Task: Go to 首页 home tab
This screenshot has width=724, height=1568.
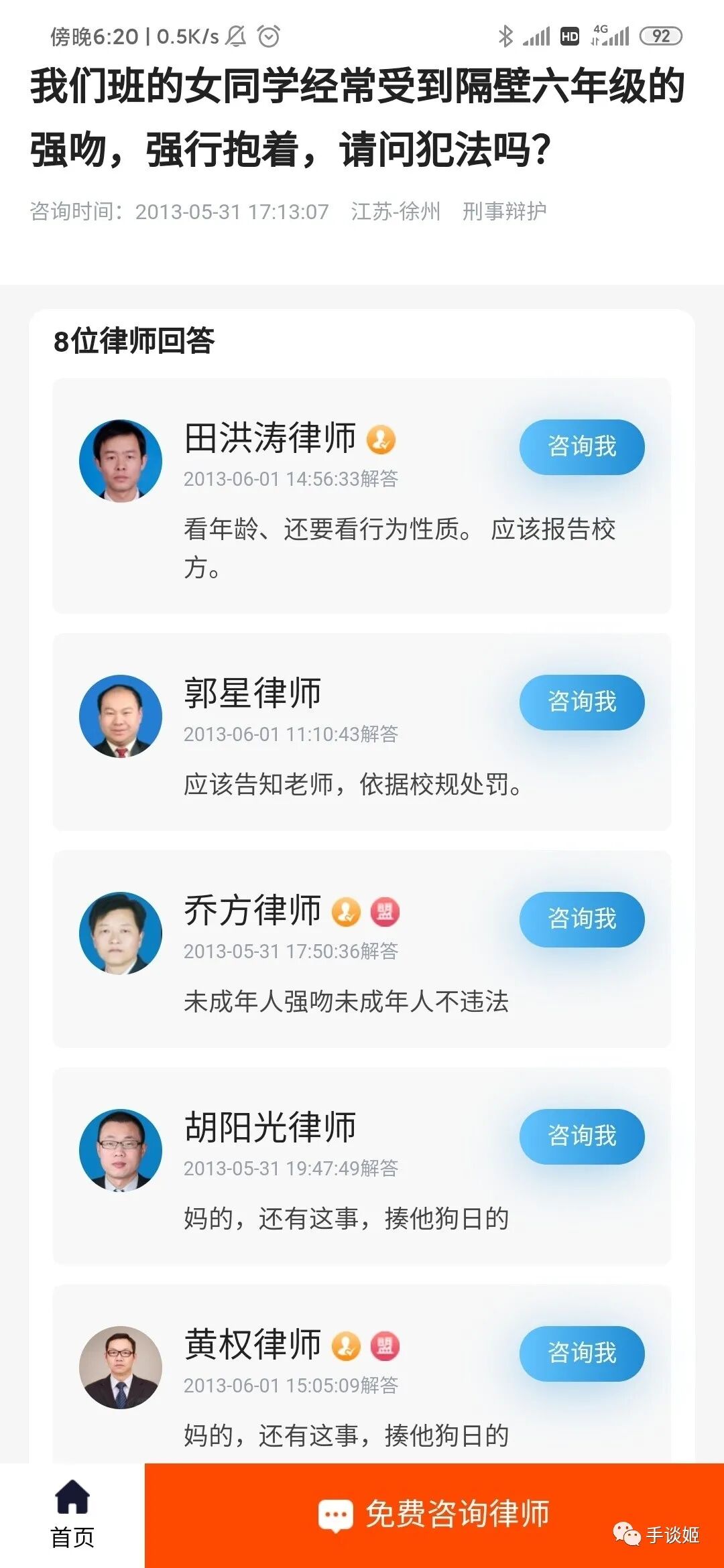Action: click(x=72, y=1515)
